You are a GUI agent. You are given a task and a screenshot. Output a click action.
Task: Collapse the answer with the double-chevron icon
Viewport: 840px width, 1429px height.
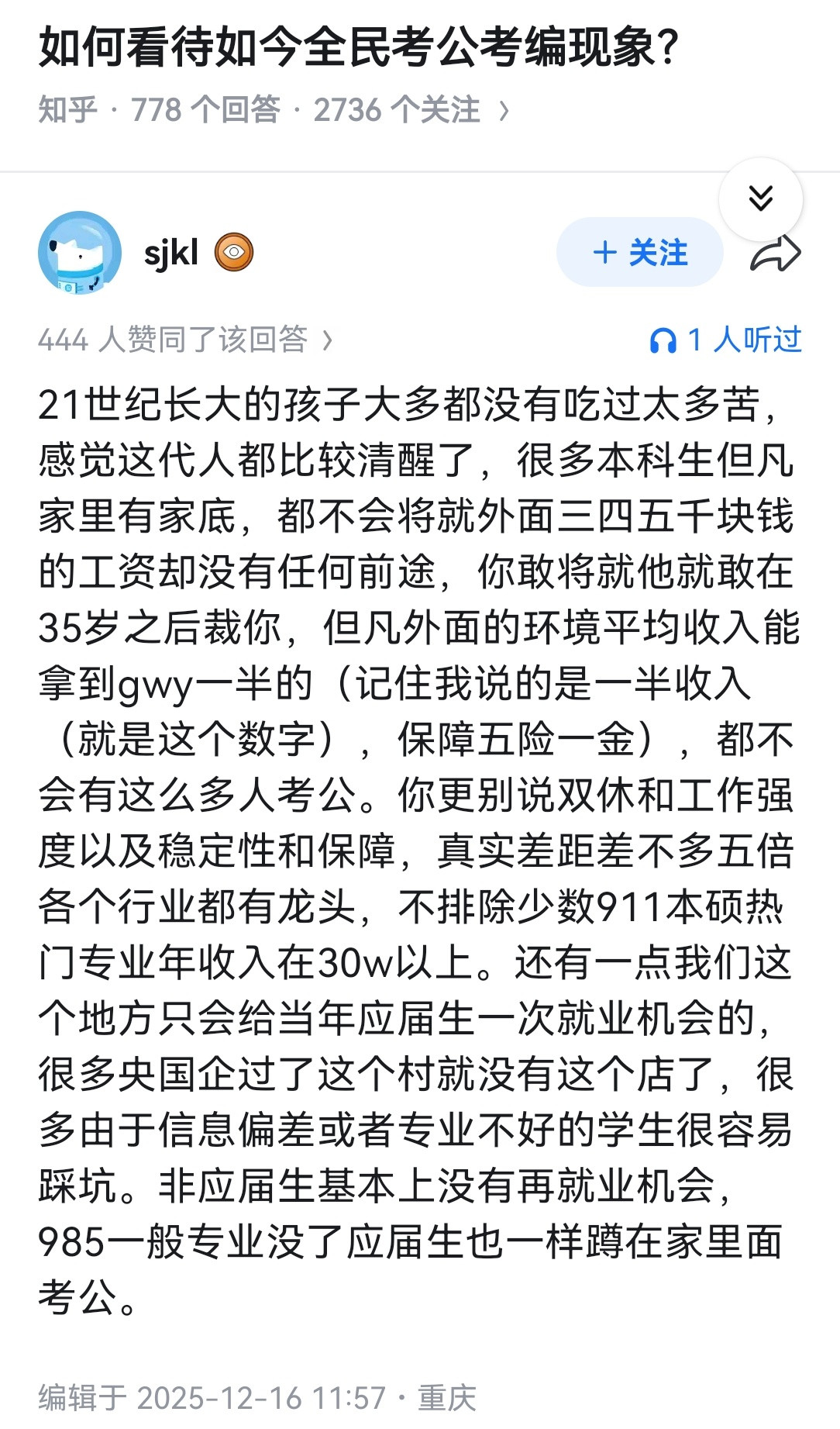(x=762, y=198)
